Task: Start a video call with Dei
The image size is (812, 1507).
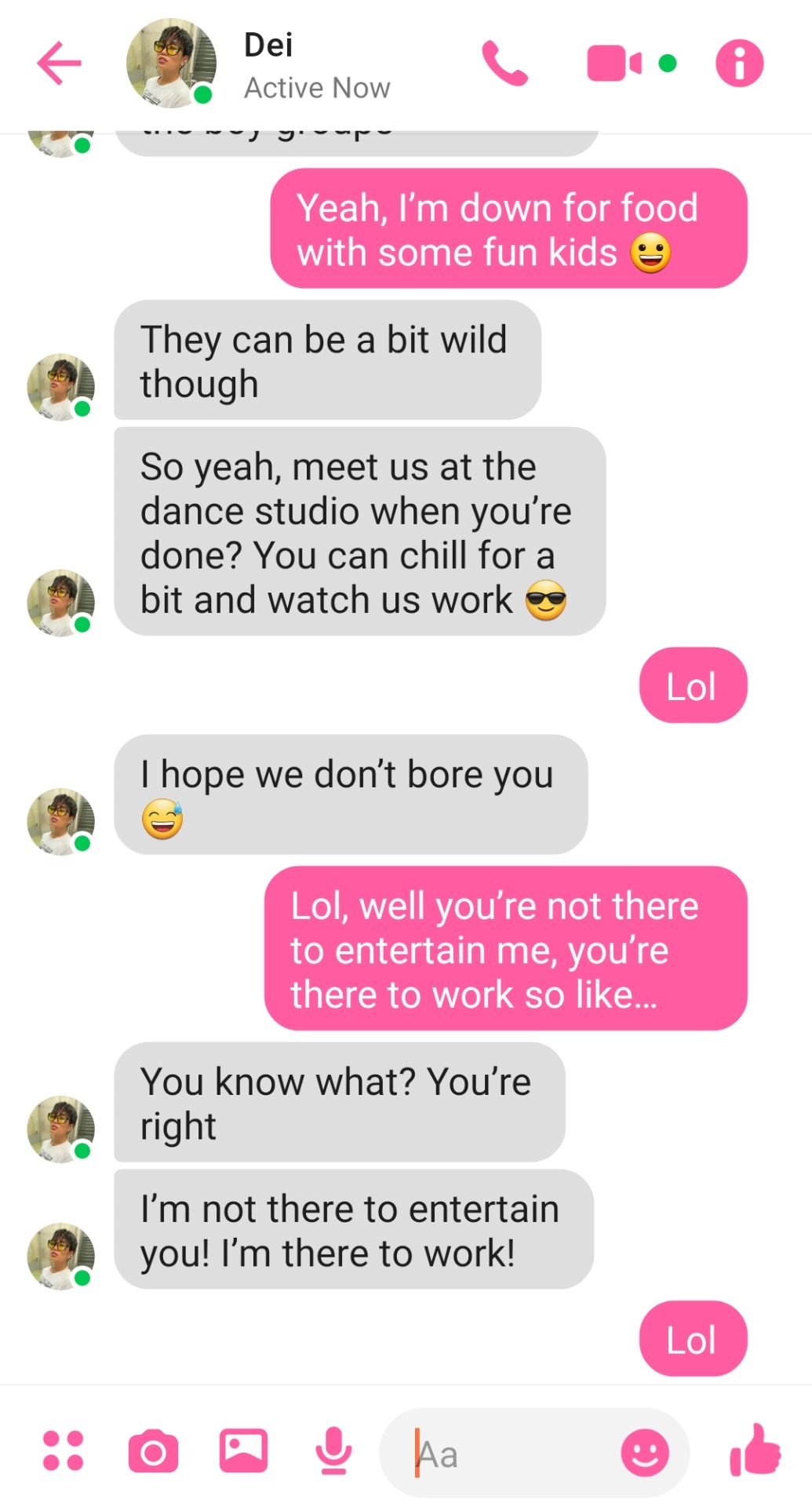Action: (x=614, y=63)
